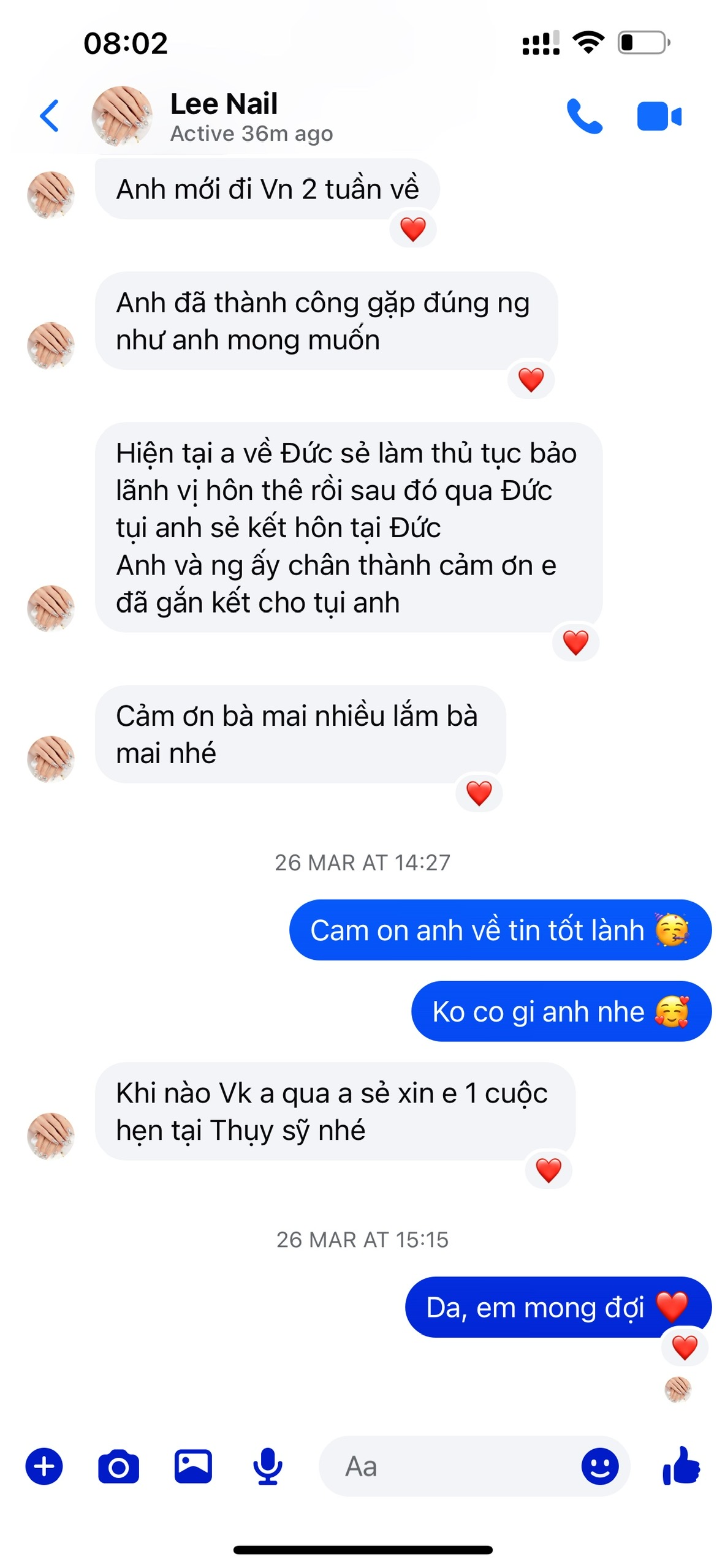
Task: View heart reaction on "Da, em mong đợi" message
Action: pos(685,1347)
